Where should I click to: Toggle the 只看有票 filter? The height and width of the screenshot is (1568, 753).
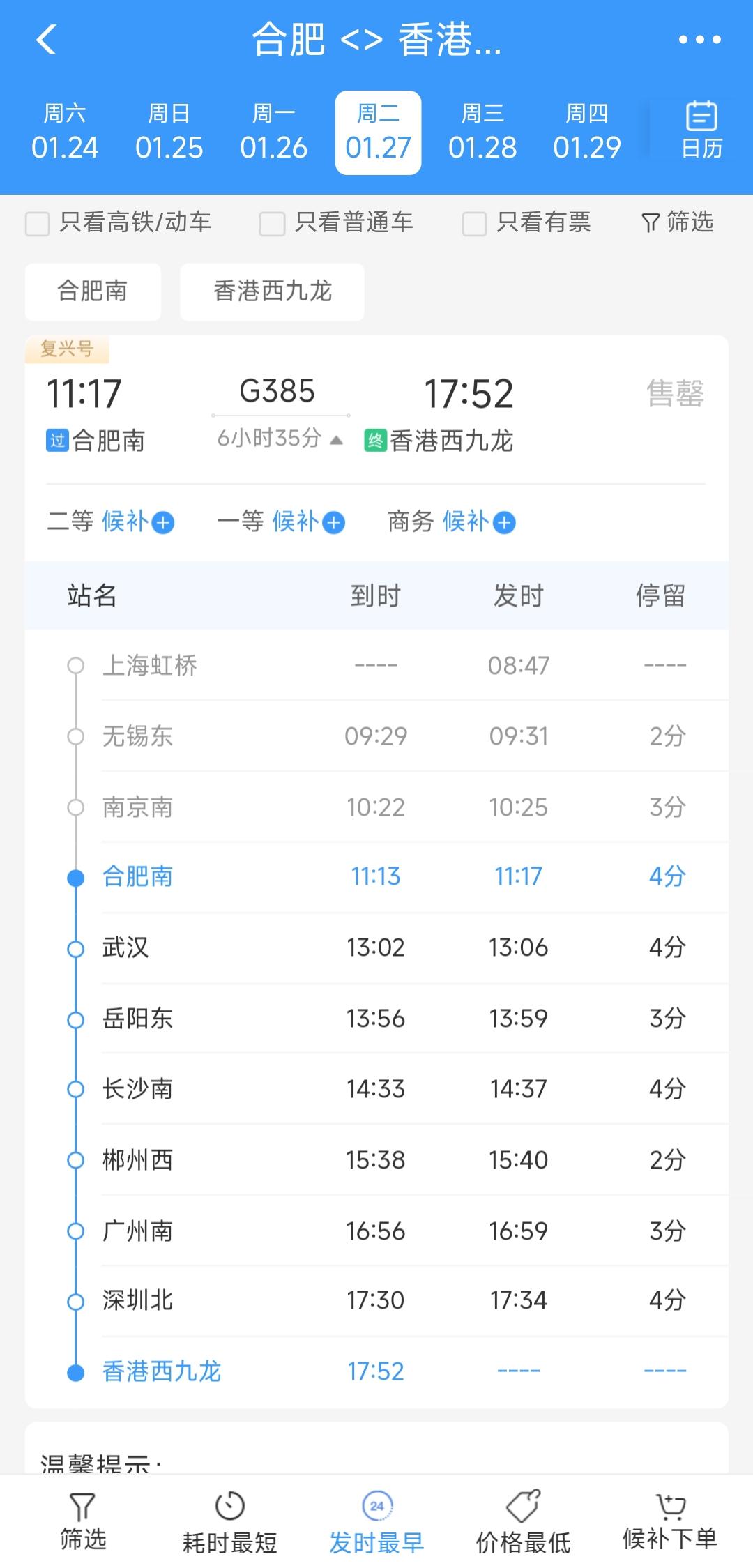pyautogui.click(x=473, y=223)
